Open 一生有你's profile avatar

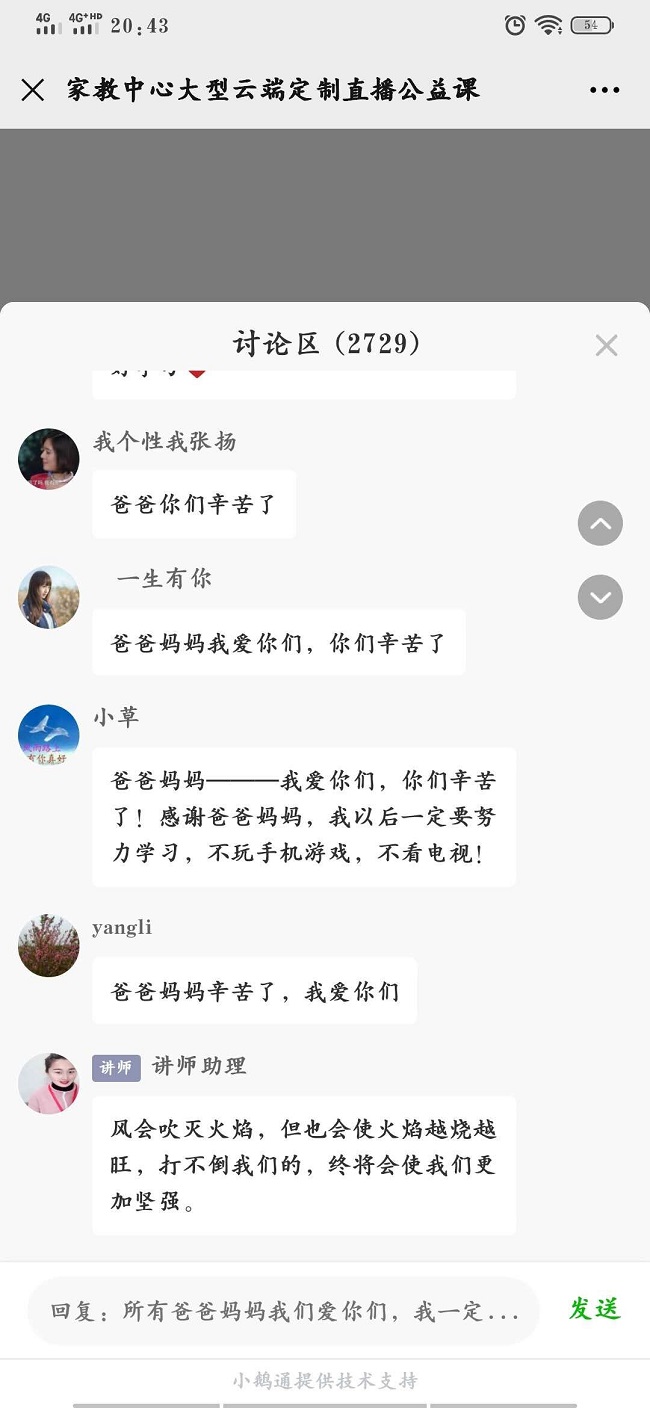[49, 597]
